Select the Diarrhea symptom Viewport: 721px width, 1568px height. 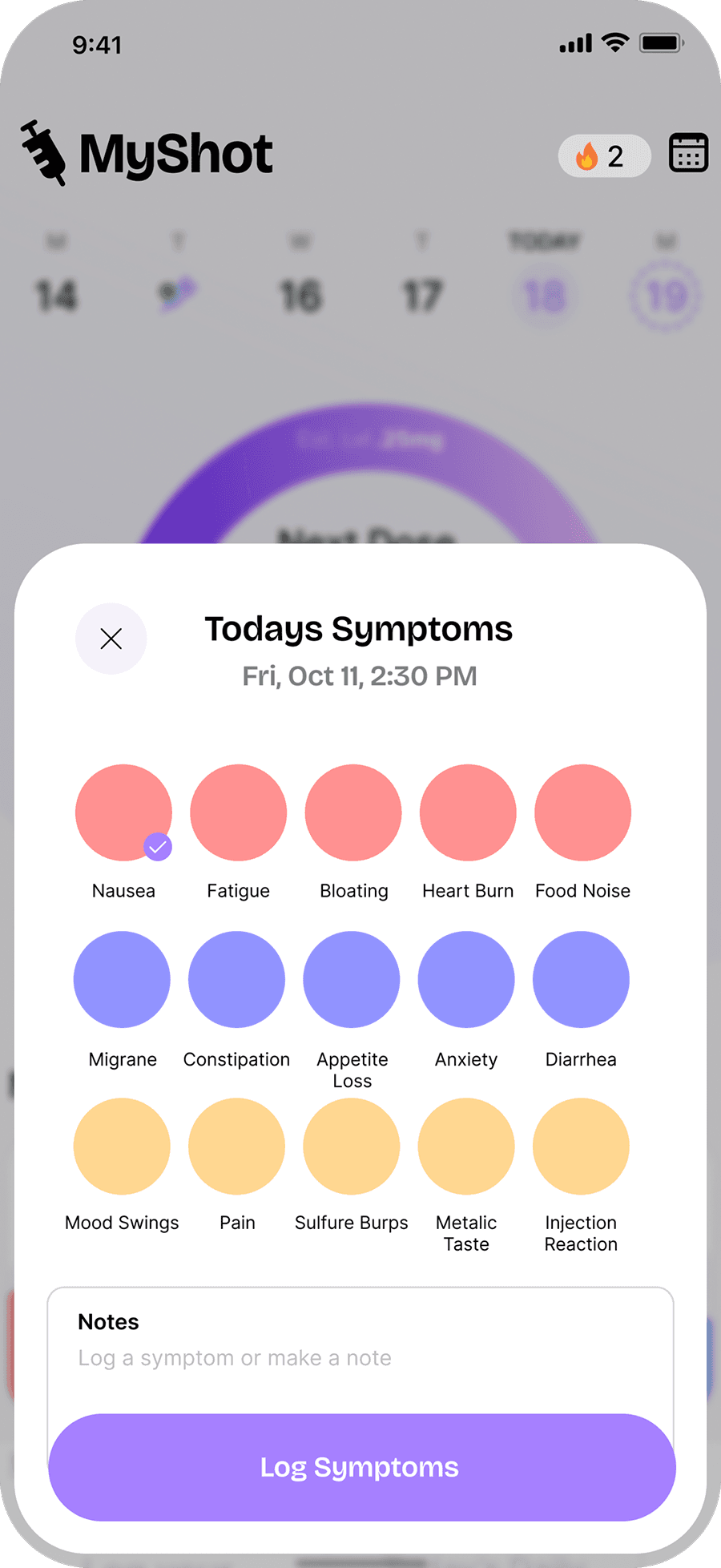(x=581, y=979)
